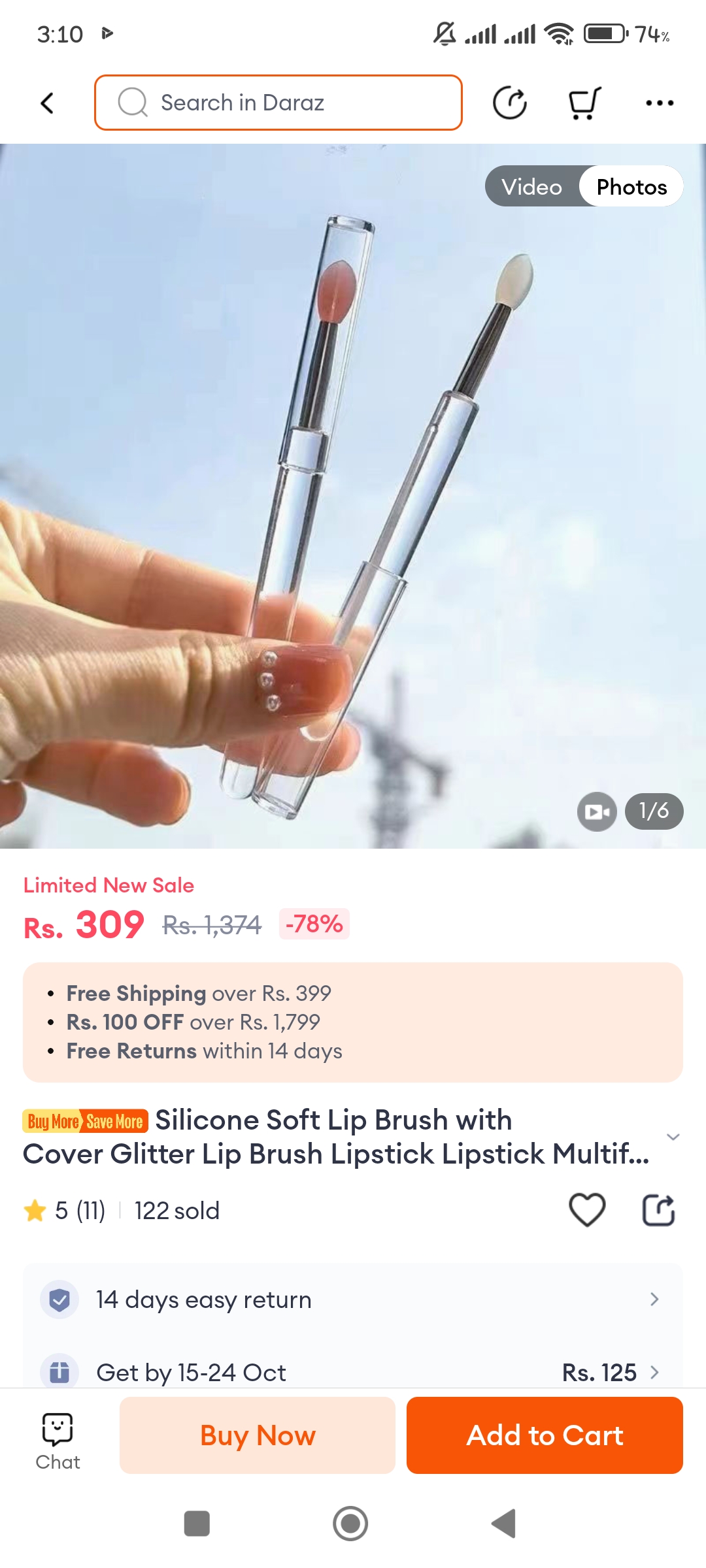Viewport: 706px width, 1568px height.
Task: Open the refresh history icon
Action: pos(509,103)
